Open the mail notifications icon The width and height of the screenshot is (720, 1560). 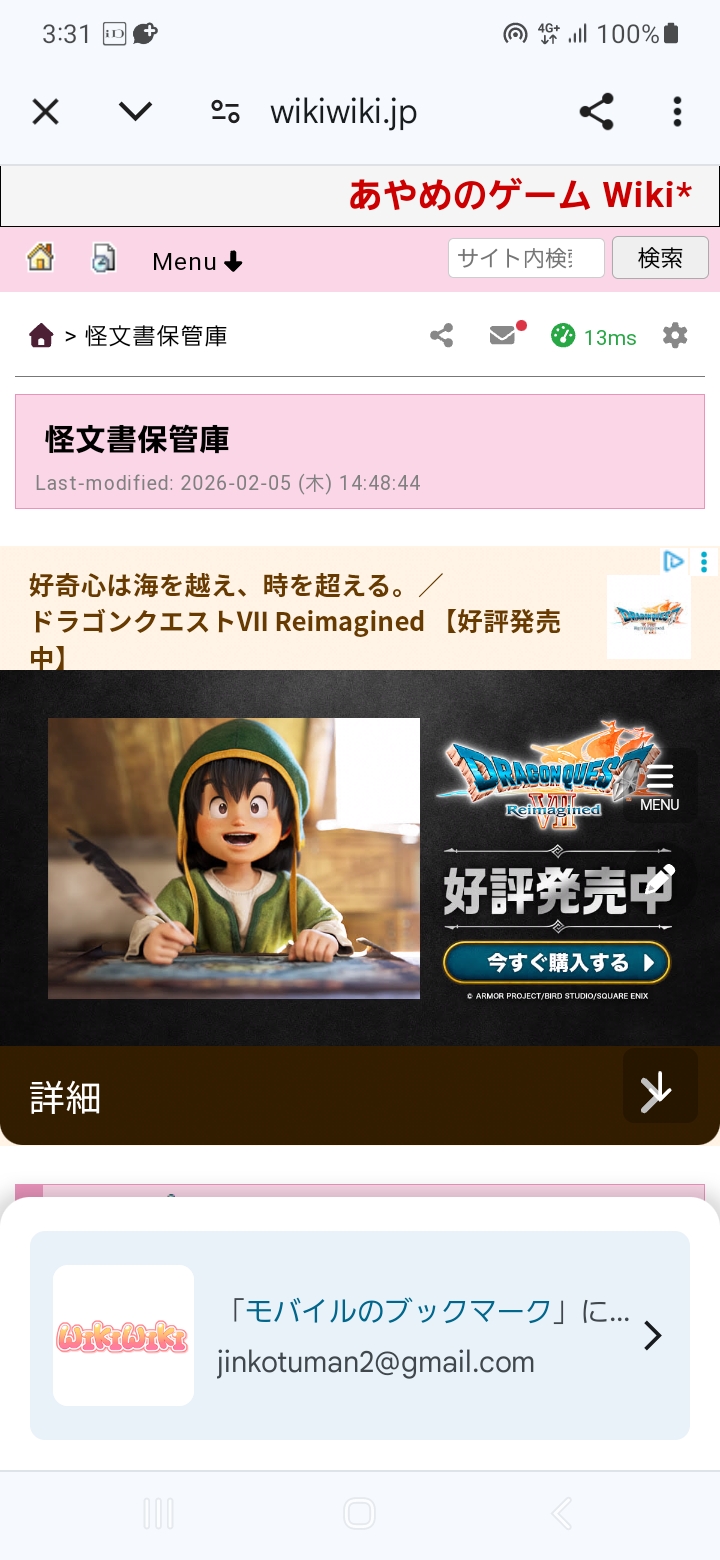tap(503, 336)
